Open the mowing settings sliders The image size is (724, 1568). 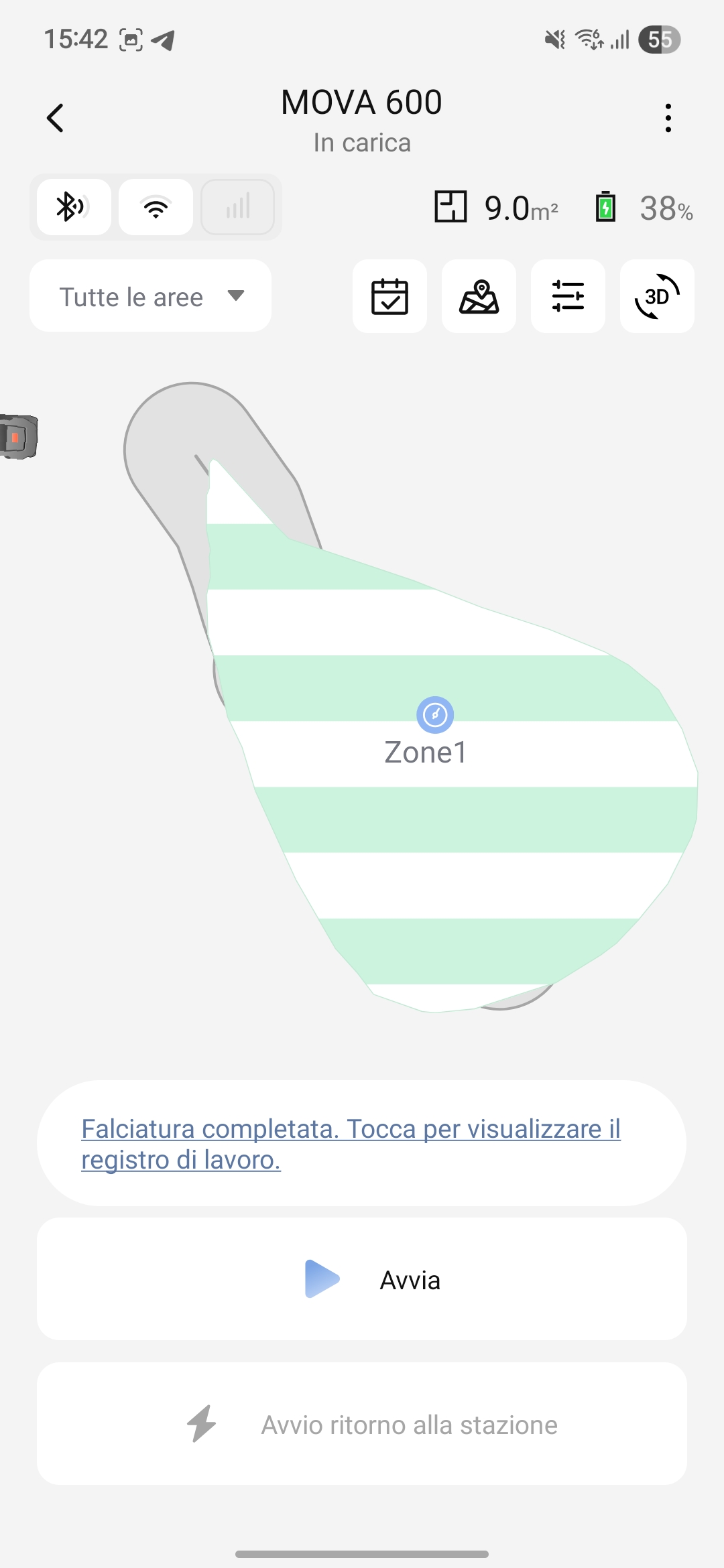point(568,296)
